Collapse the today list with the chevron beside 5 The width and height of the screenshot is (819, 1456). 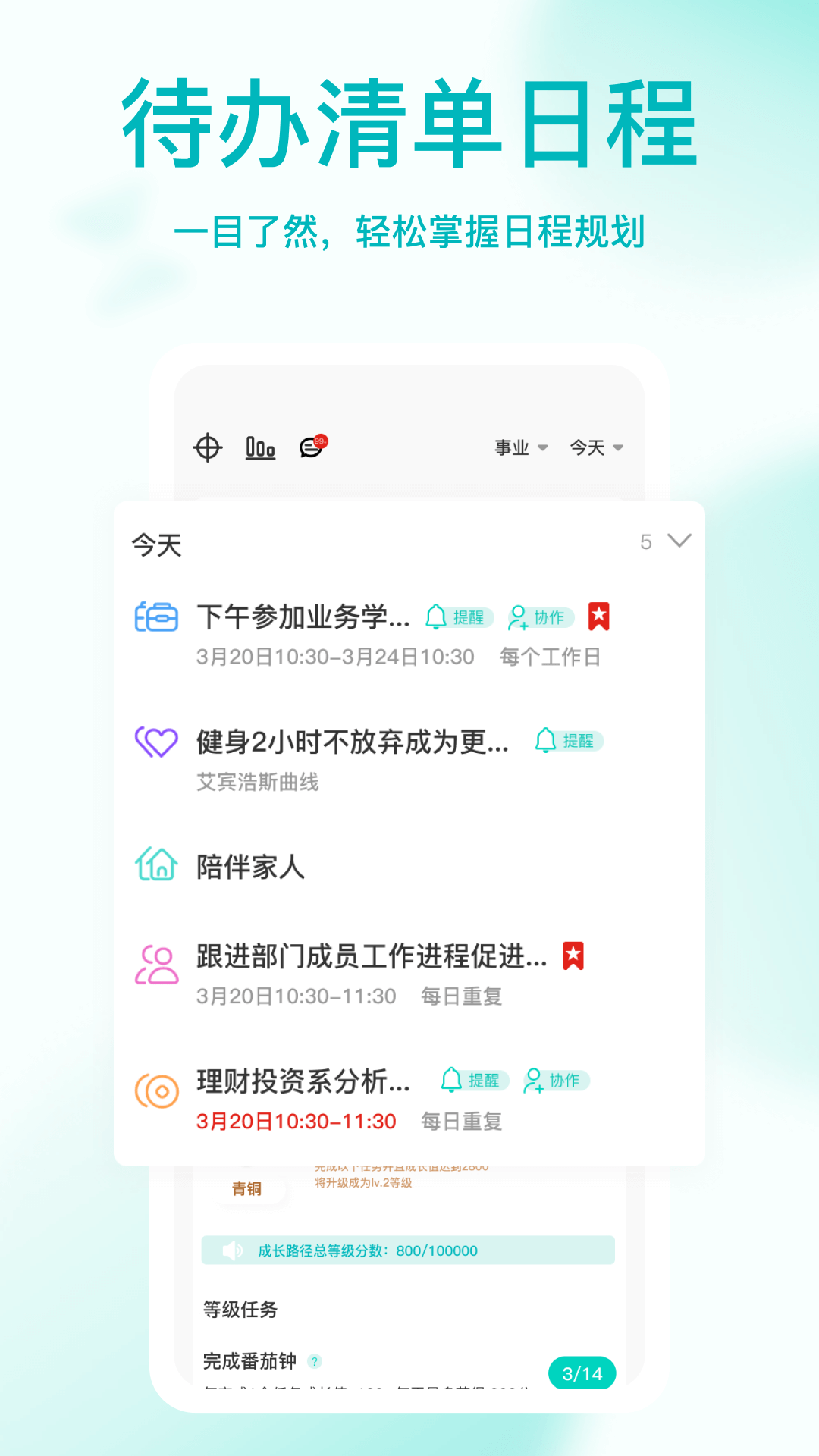(678, 541)
